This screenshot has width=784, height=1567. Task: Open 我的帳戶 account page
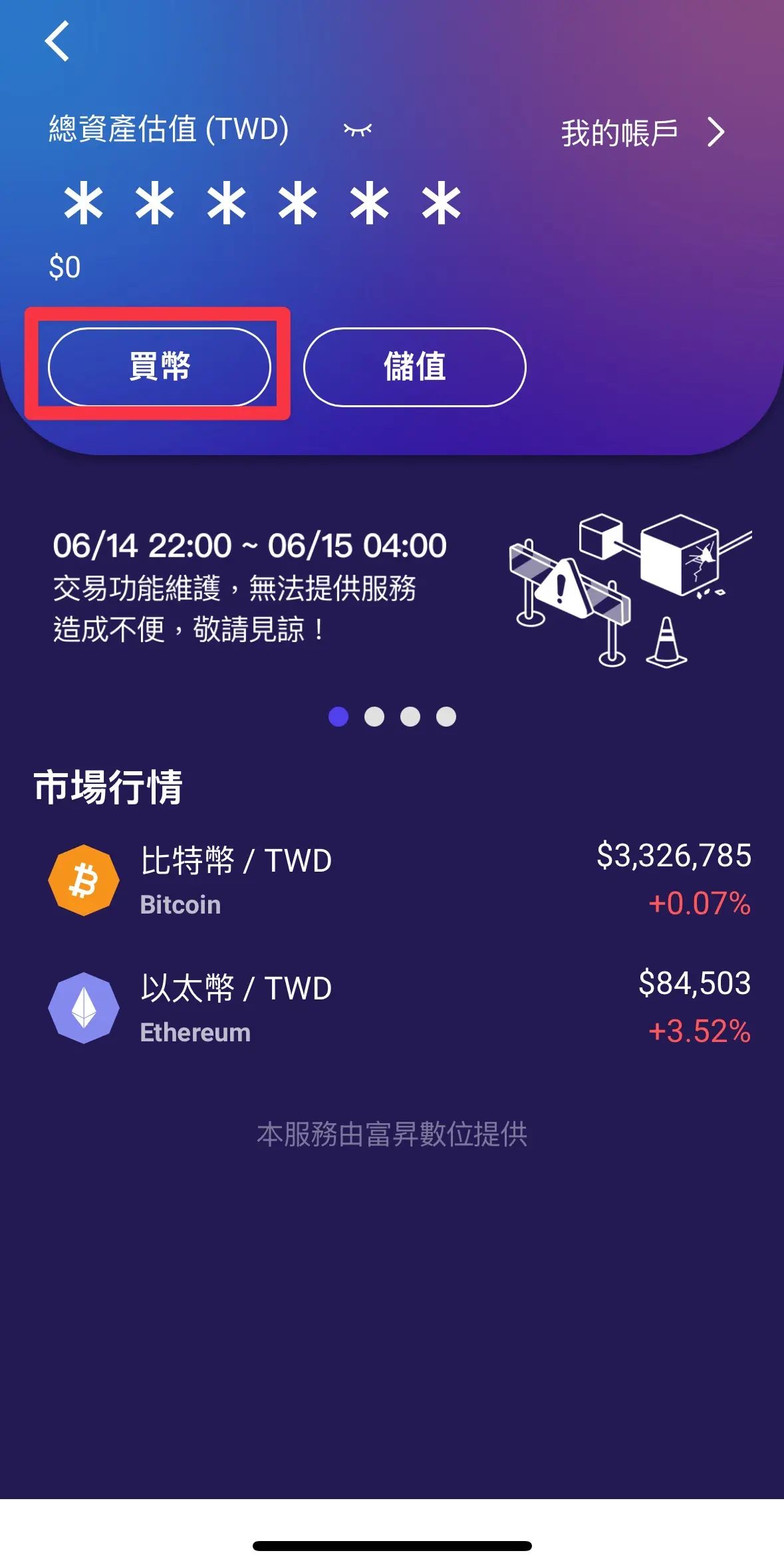click(x=642, y=132)
